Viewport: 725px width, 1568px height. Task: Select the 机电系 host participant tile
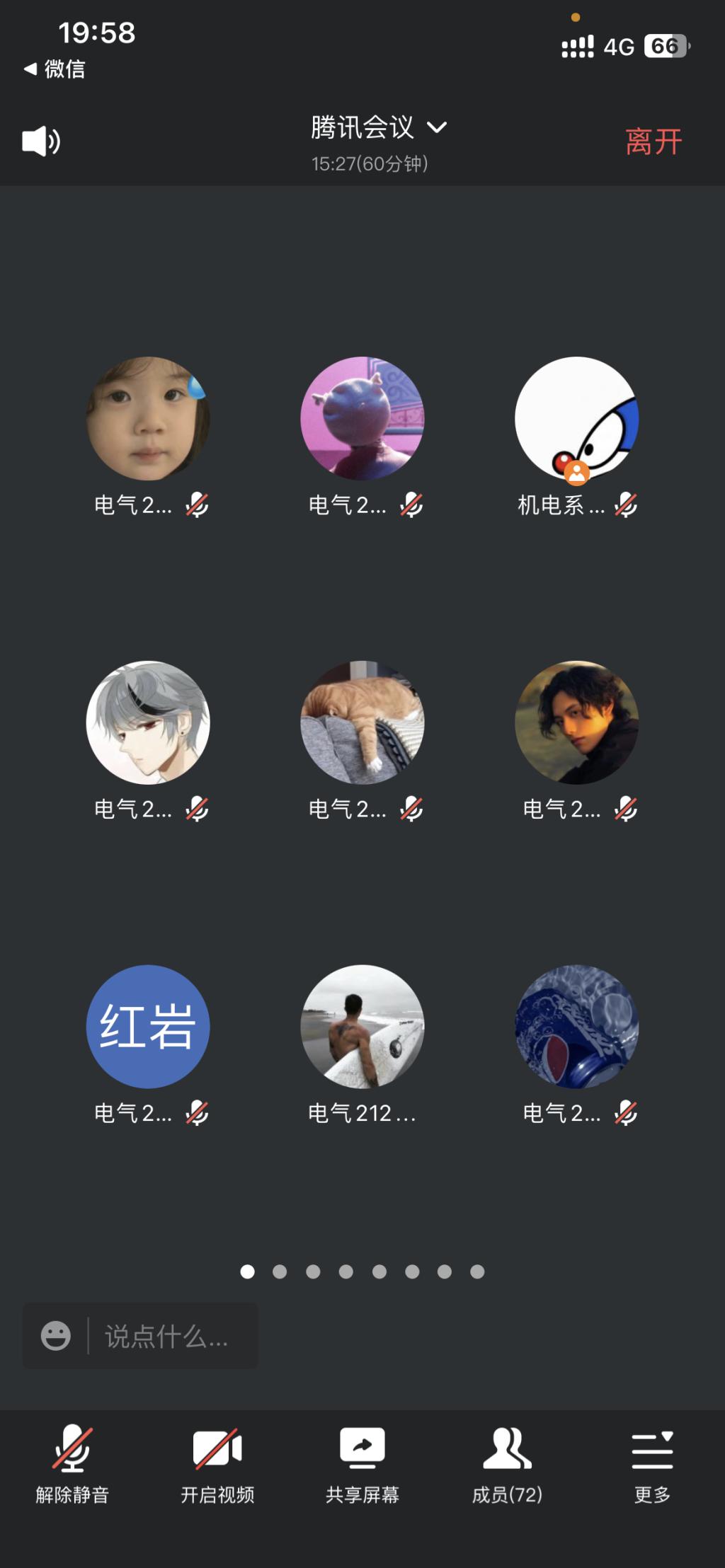tap(576, 419)
